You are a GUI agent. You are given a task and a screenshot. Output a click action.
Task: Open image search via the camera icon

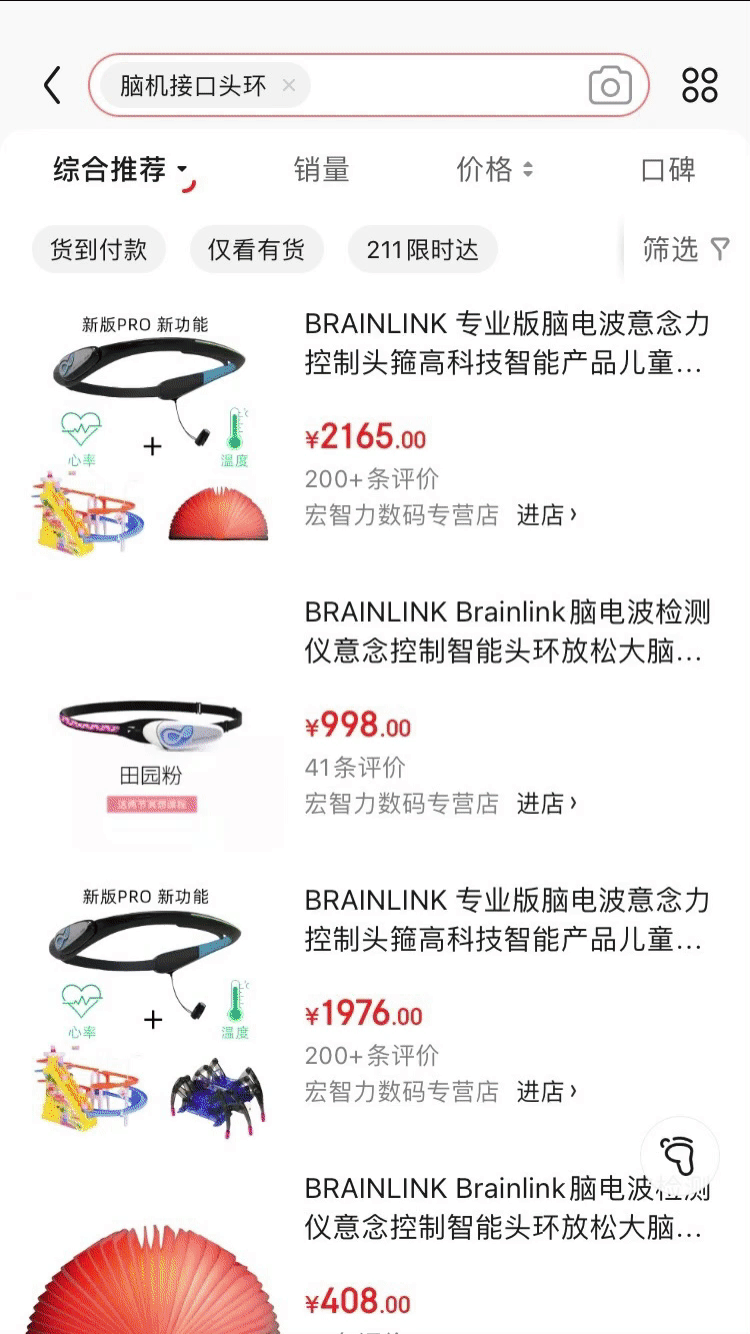tap(609, 85)
